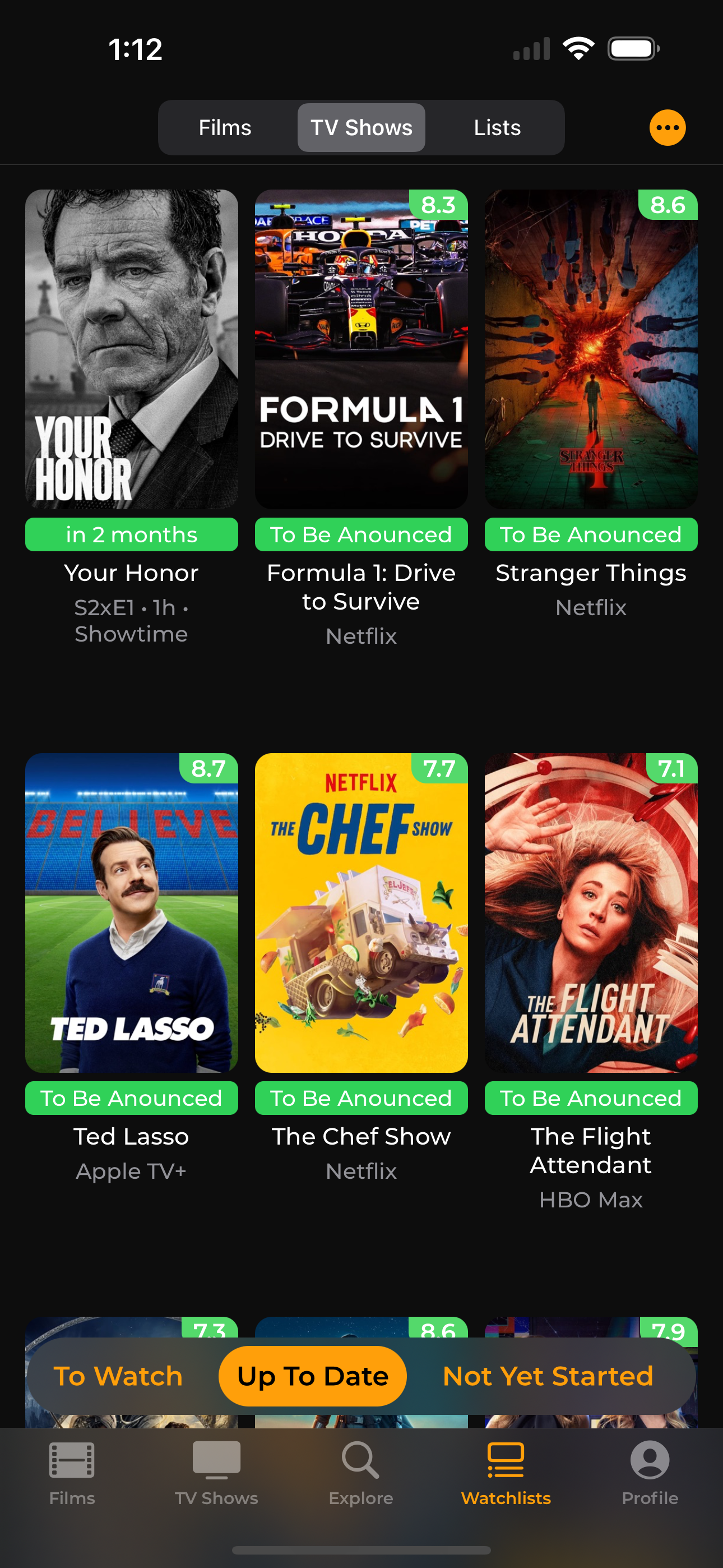Go to the Profile tab
Image resolution: width=723 pixels, height=1568 pixels.
(650, 1473)
